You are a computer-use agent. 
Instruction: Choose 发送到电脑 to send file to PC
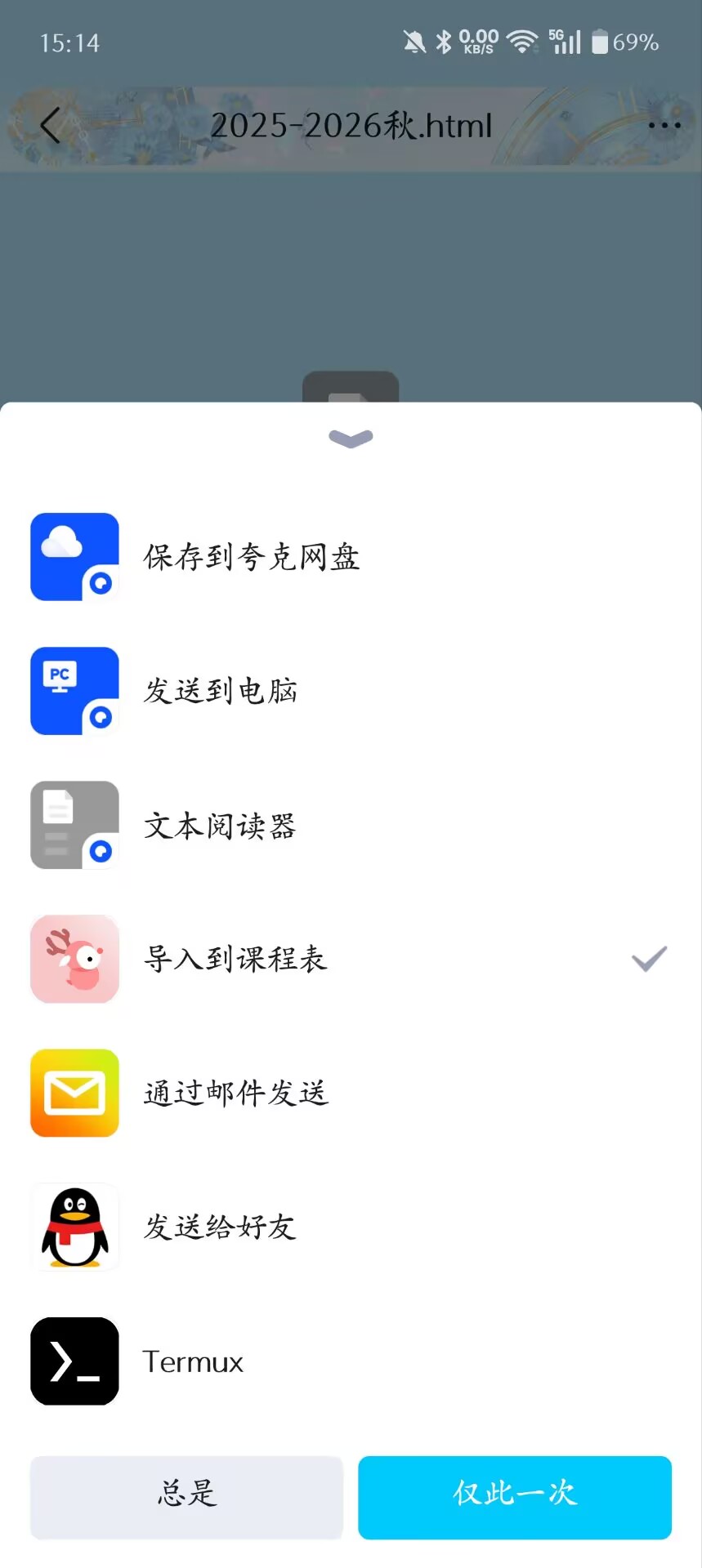click(x=221, y=691)
